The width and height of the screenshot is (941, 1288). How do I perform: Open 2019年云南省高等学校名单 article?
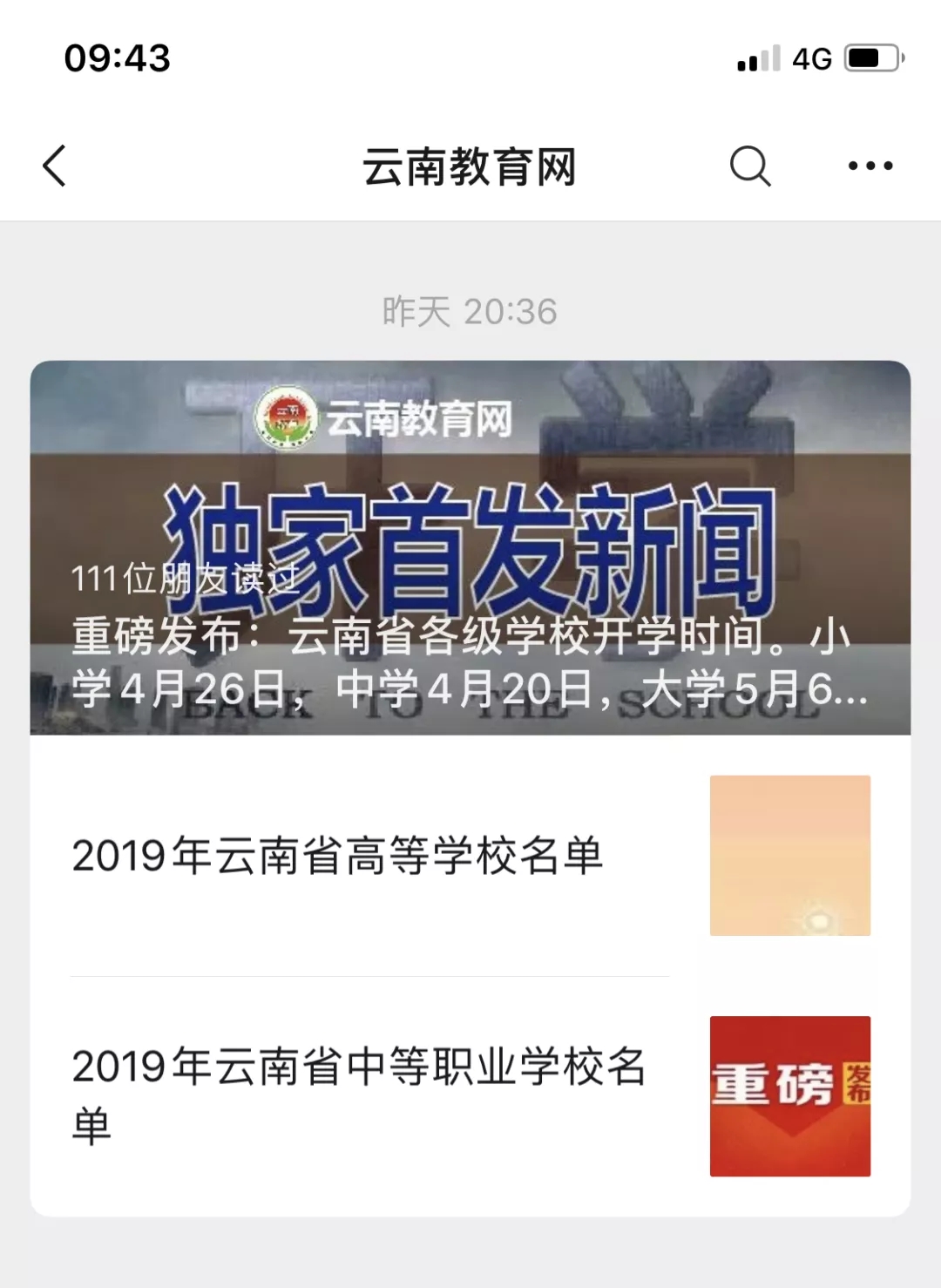pos(338,855)
